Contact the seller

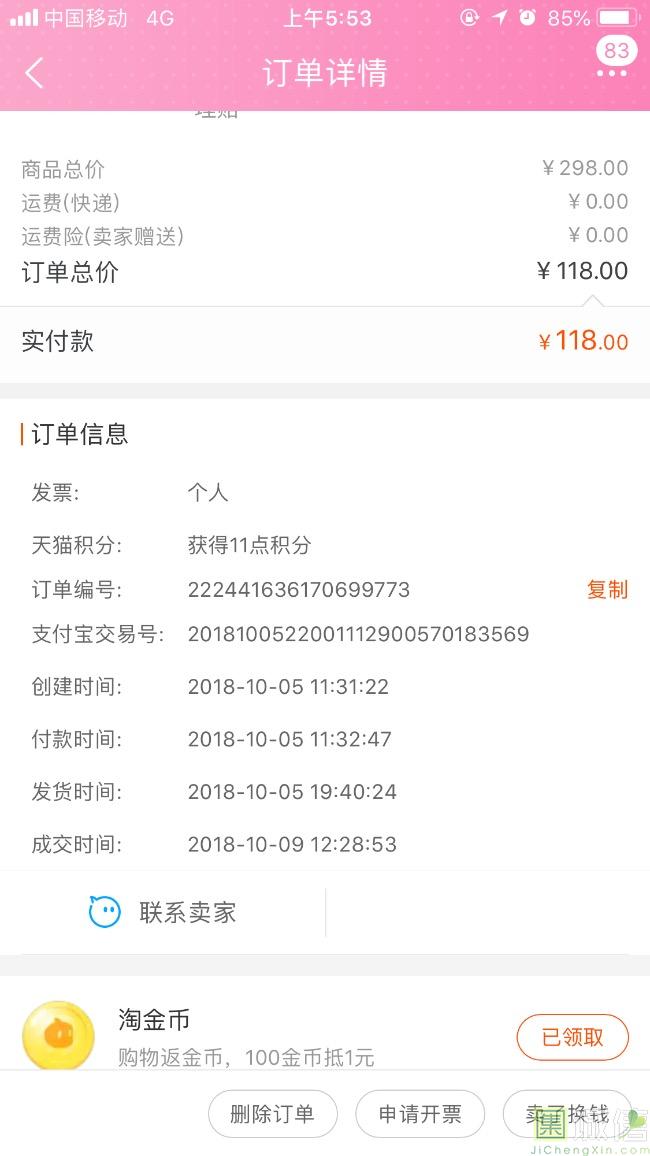pos(164,912)
